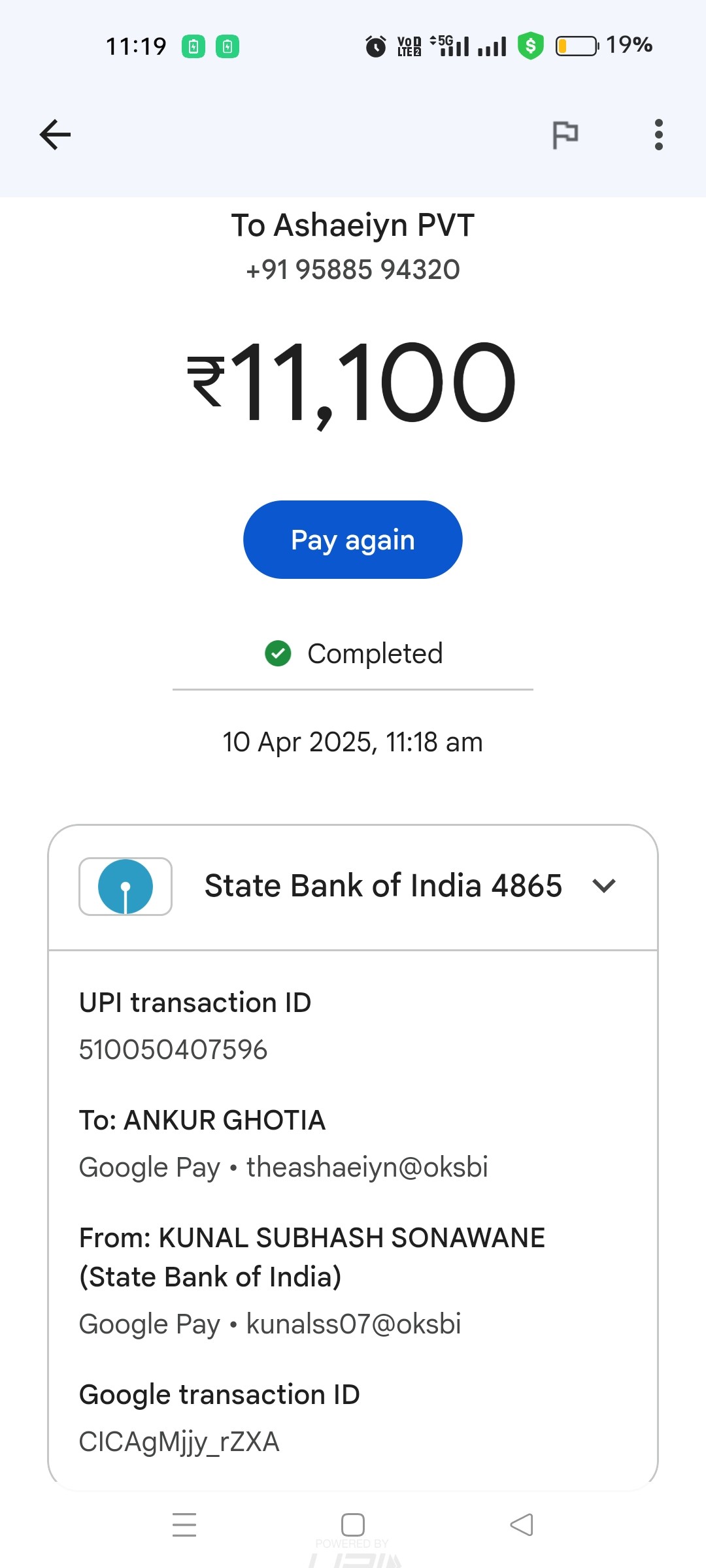This screenshot has height=1568, width=706.
Task: Tap the Pay again button
Action: click(353, 540)
